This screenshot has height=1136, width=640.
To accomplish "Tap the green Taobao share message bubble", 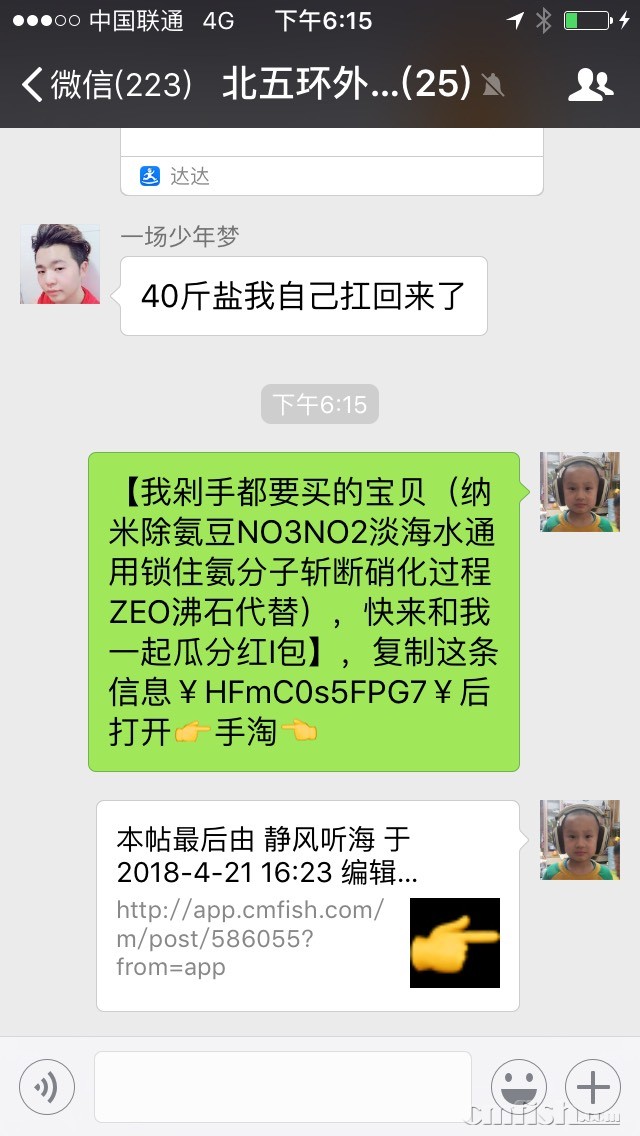I will pyautogui.click(x=304, y=611).
